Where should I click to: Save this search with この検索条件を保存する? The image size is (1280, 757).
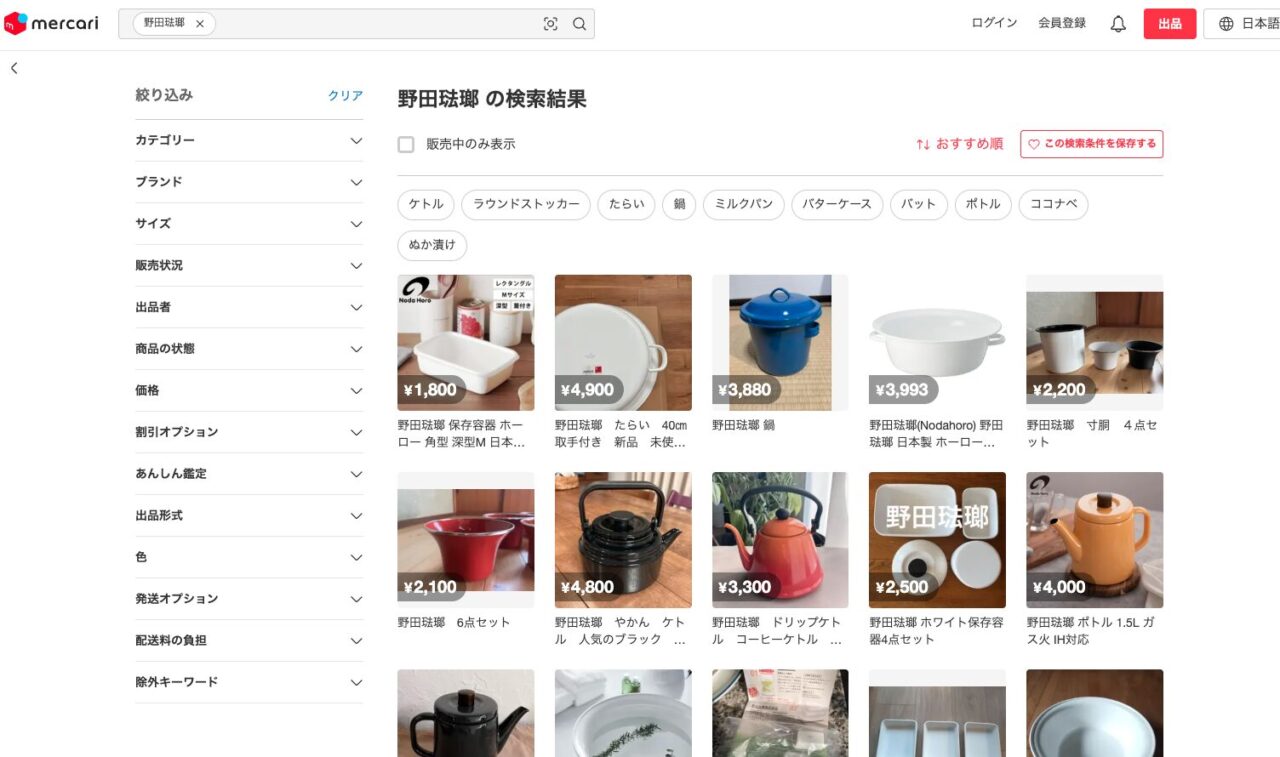coord(1091,144)
